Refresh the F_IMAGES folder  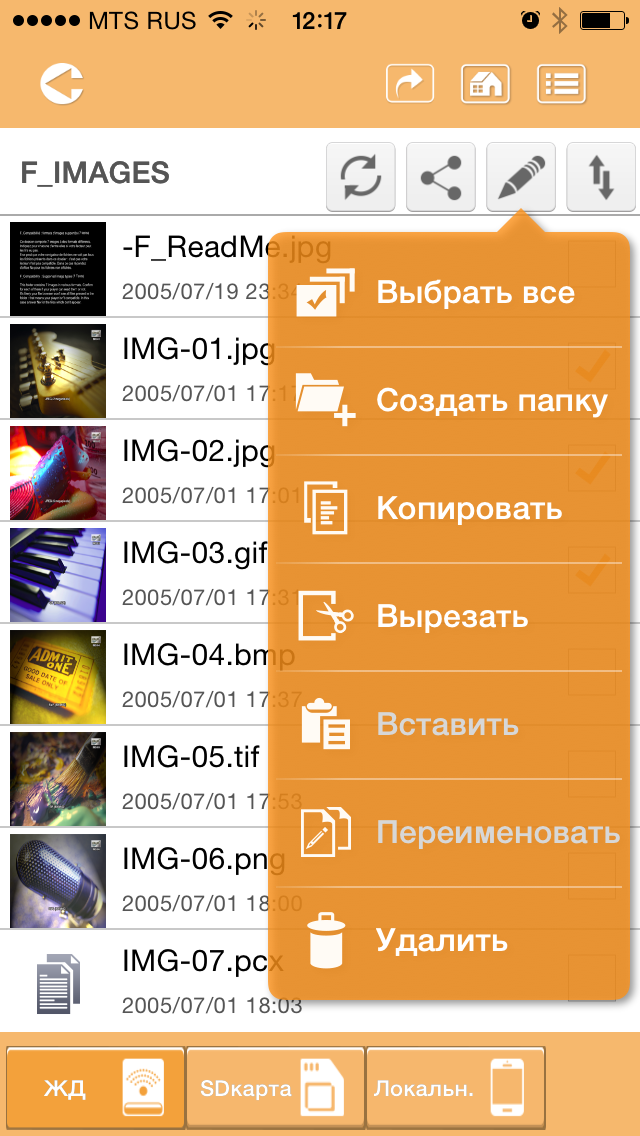[x=360, y=177]
